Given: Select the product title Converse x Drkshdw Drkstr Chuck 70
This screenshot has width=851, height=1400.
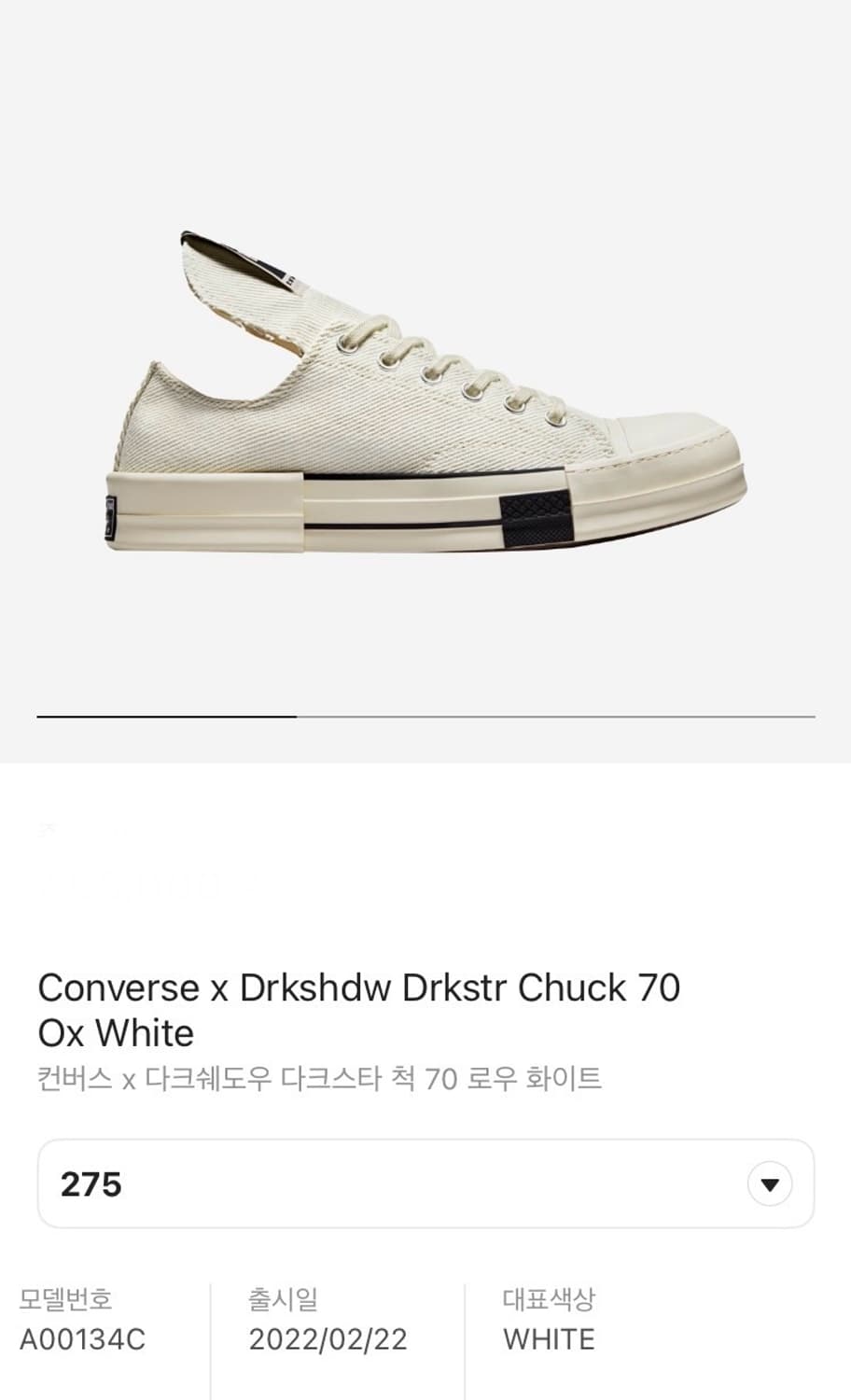Looking at the screenshot, I should tap(359, 987).
